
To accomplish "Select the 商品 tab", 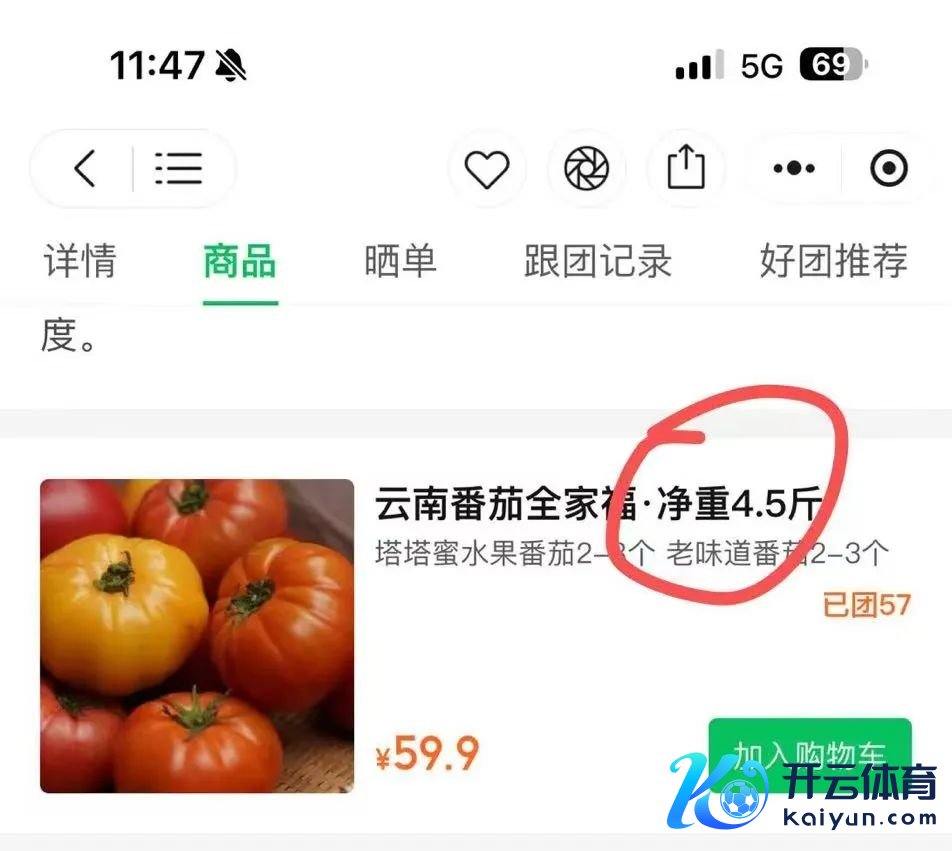I will (240, 262).
